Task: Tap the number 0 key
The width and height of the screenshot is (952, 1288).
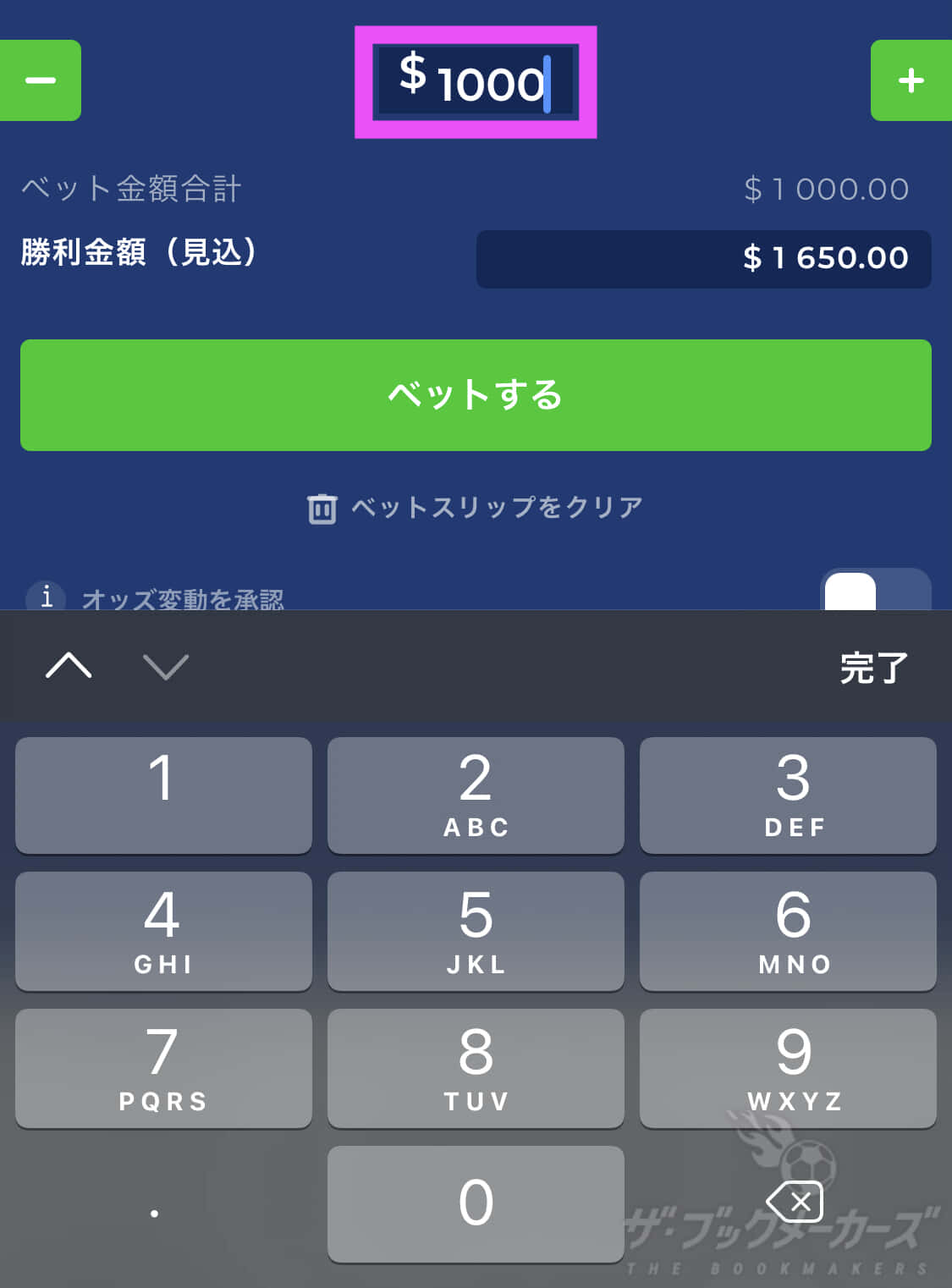Action: click(x=476, y=1203)
